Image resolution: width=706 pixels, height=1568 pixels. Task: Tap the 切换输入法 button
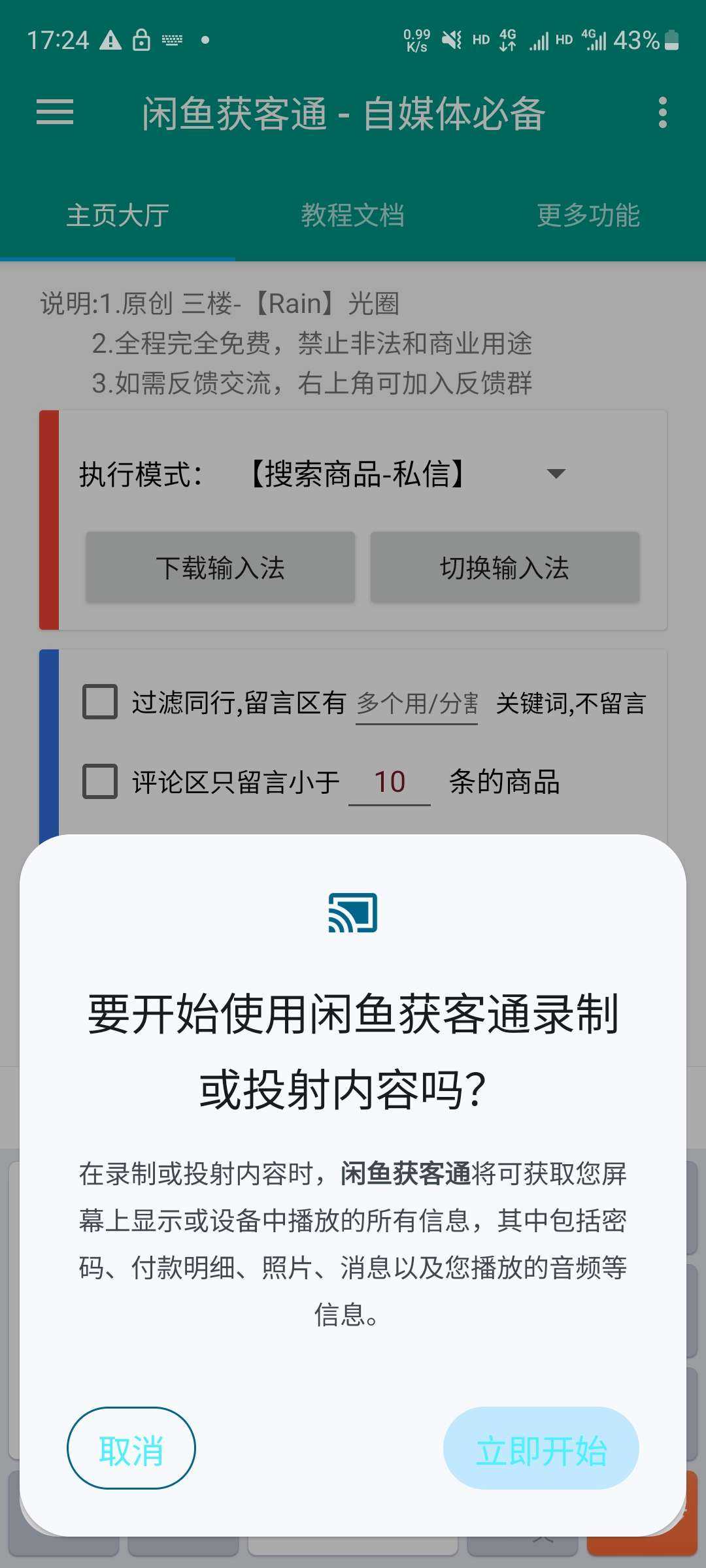point(505,567)
